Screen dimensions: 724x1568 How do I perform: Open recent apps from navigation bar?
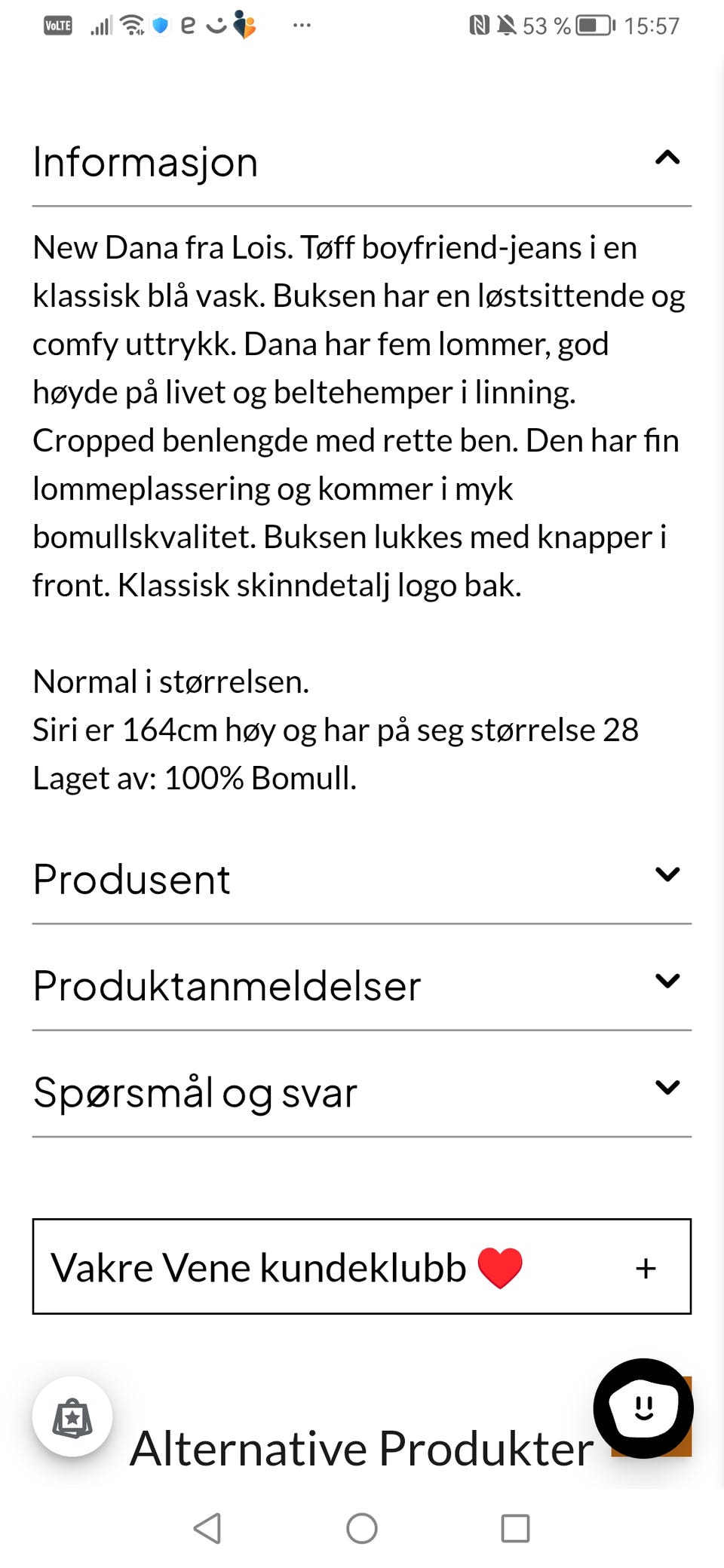[x=516, y=1529]
